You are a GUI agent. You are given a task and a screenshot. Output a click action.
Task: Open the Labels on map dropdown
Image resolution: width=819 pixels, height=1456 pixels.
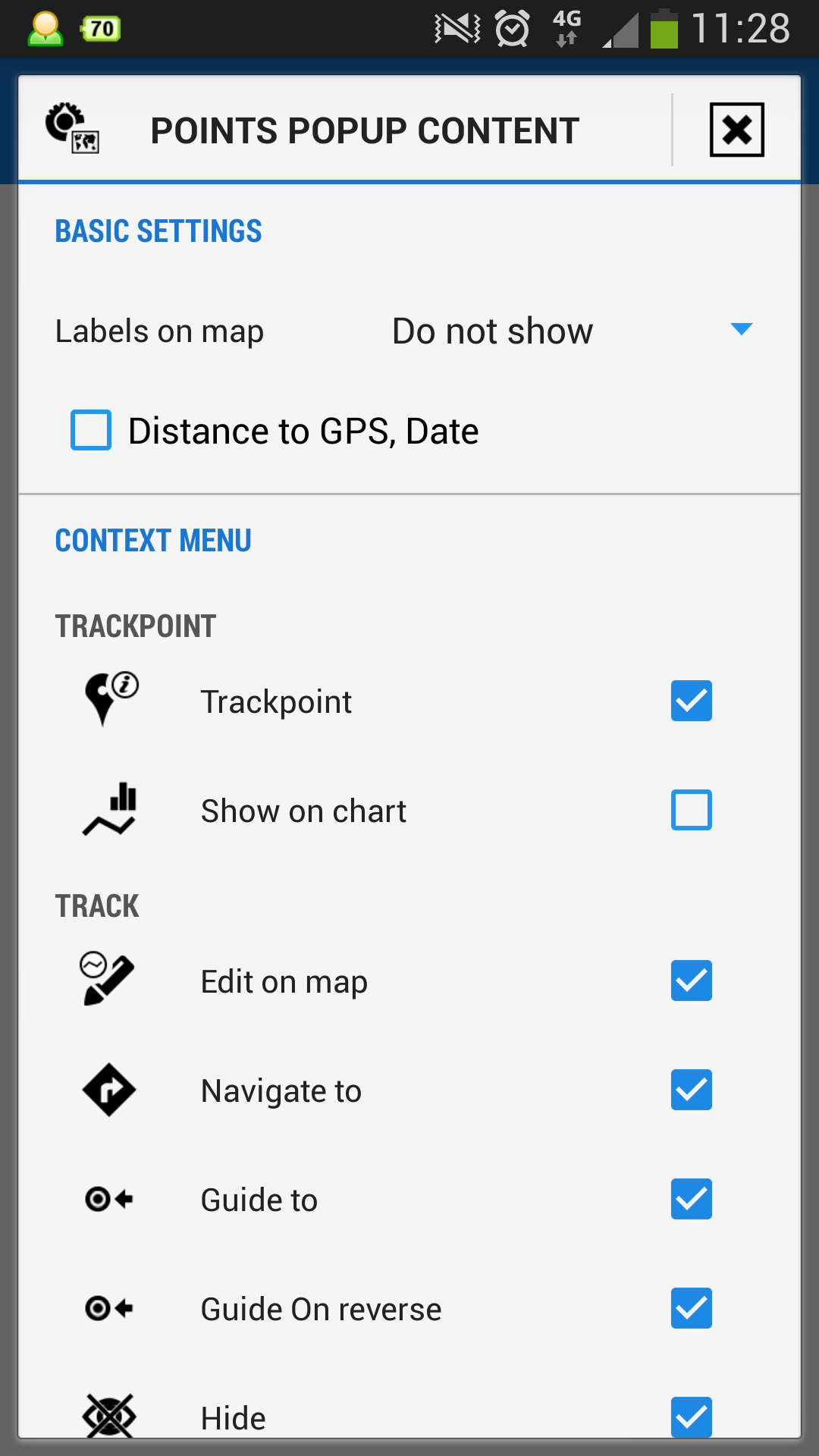(571, 331)
